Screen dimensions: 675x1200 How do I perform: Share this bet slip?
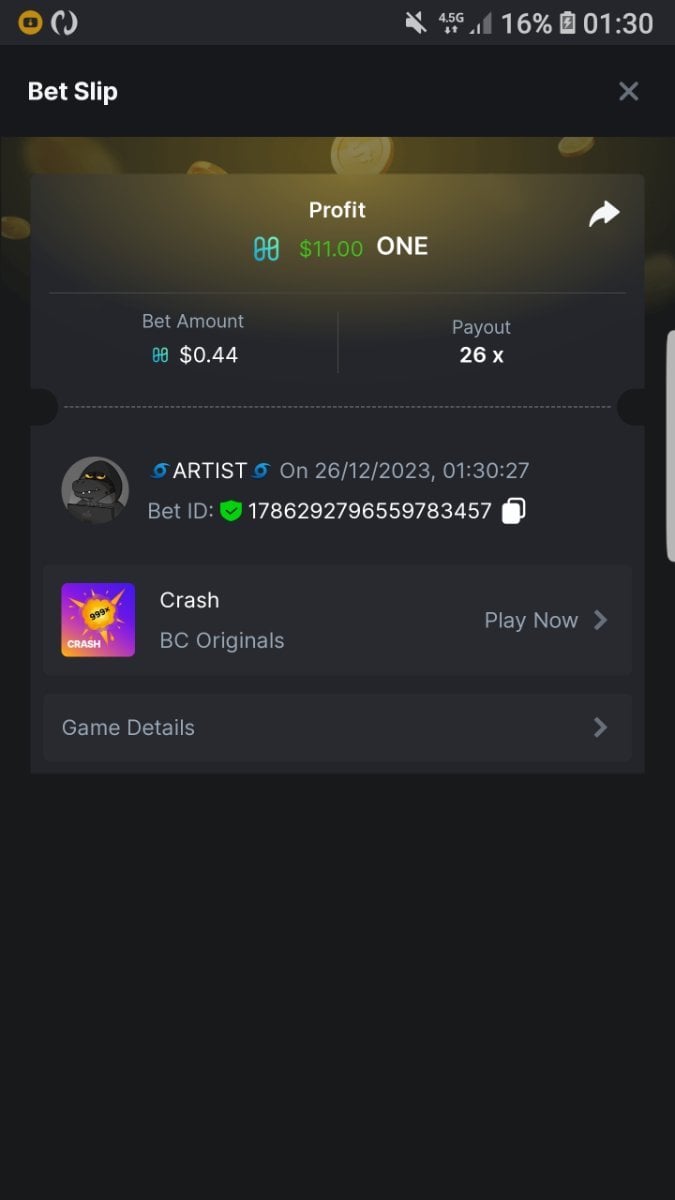tap(604, 214)
